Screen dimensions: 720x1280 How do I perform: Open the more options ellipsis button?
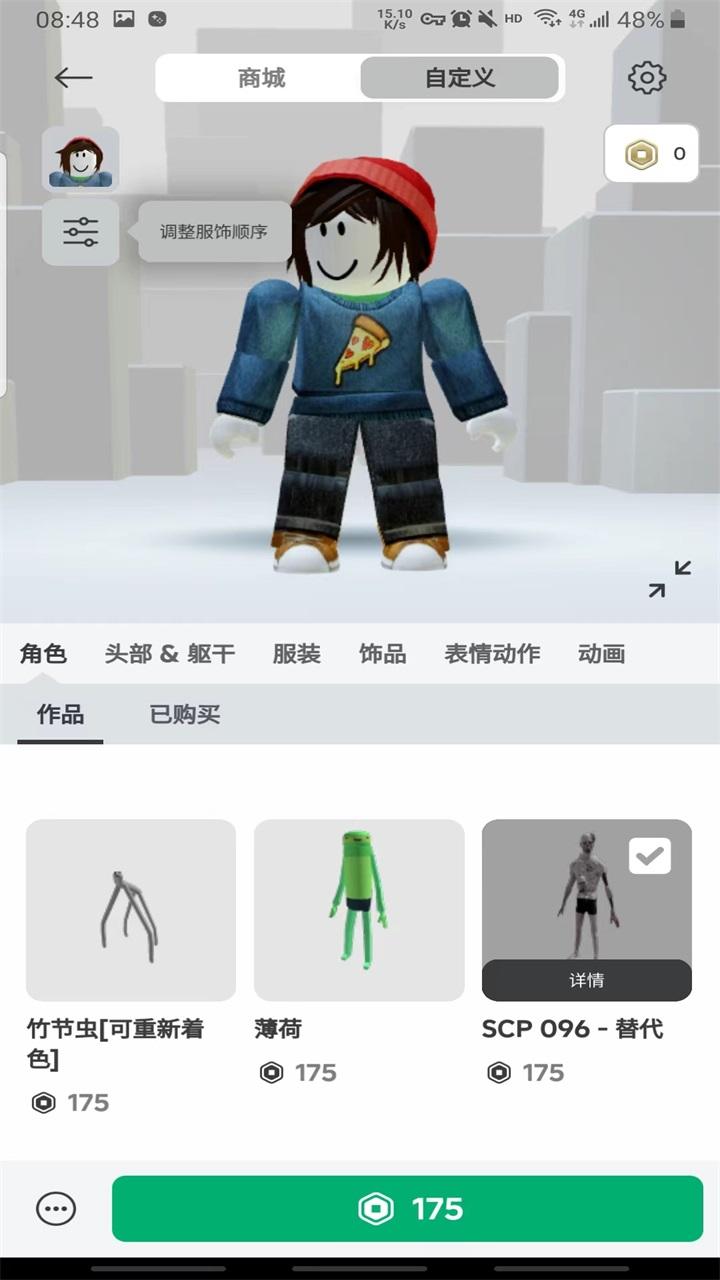[56, 1209]
